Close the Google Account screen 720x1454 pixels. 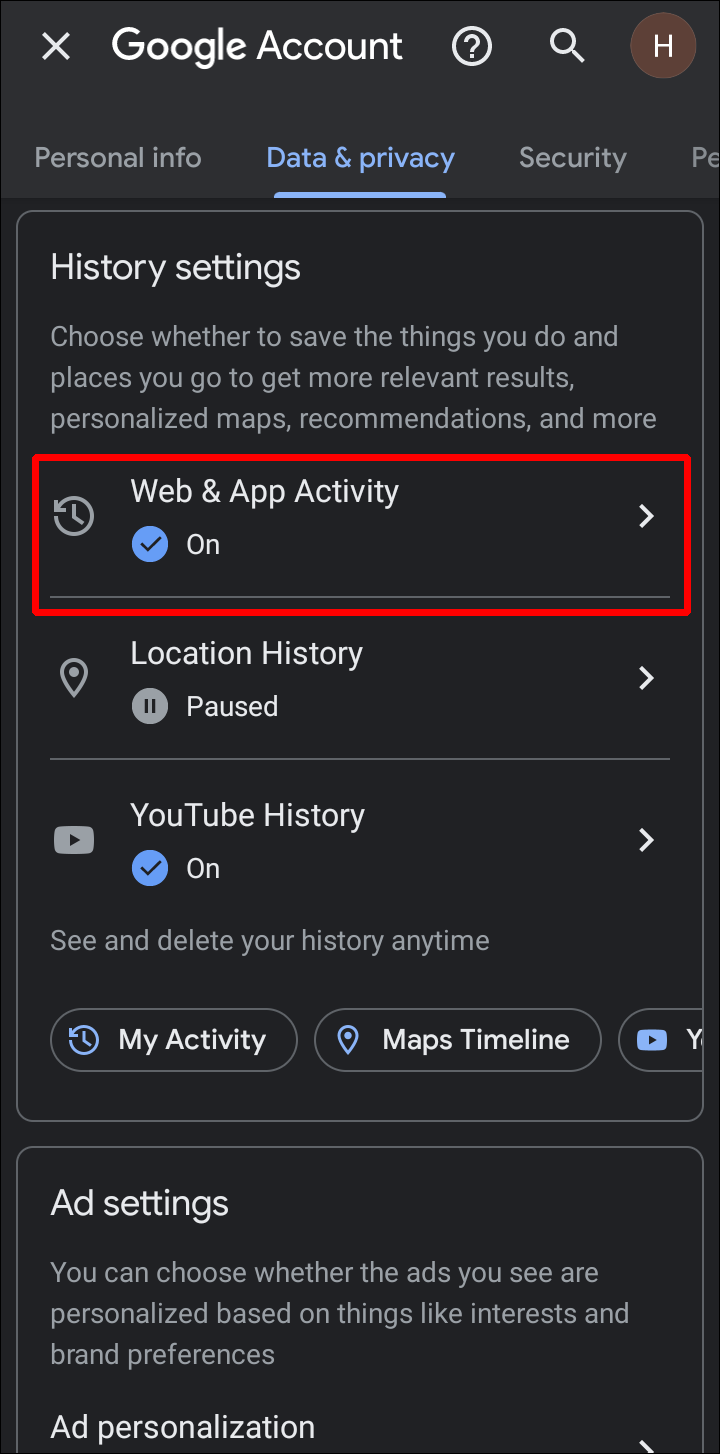(56, 46)
